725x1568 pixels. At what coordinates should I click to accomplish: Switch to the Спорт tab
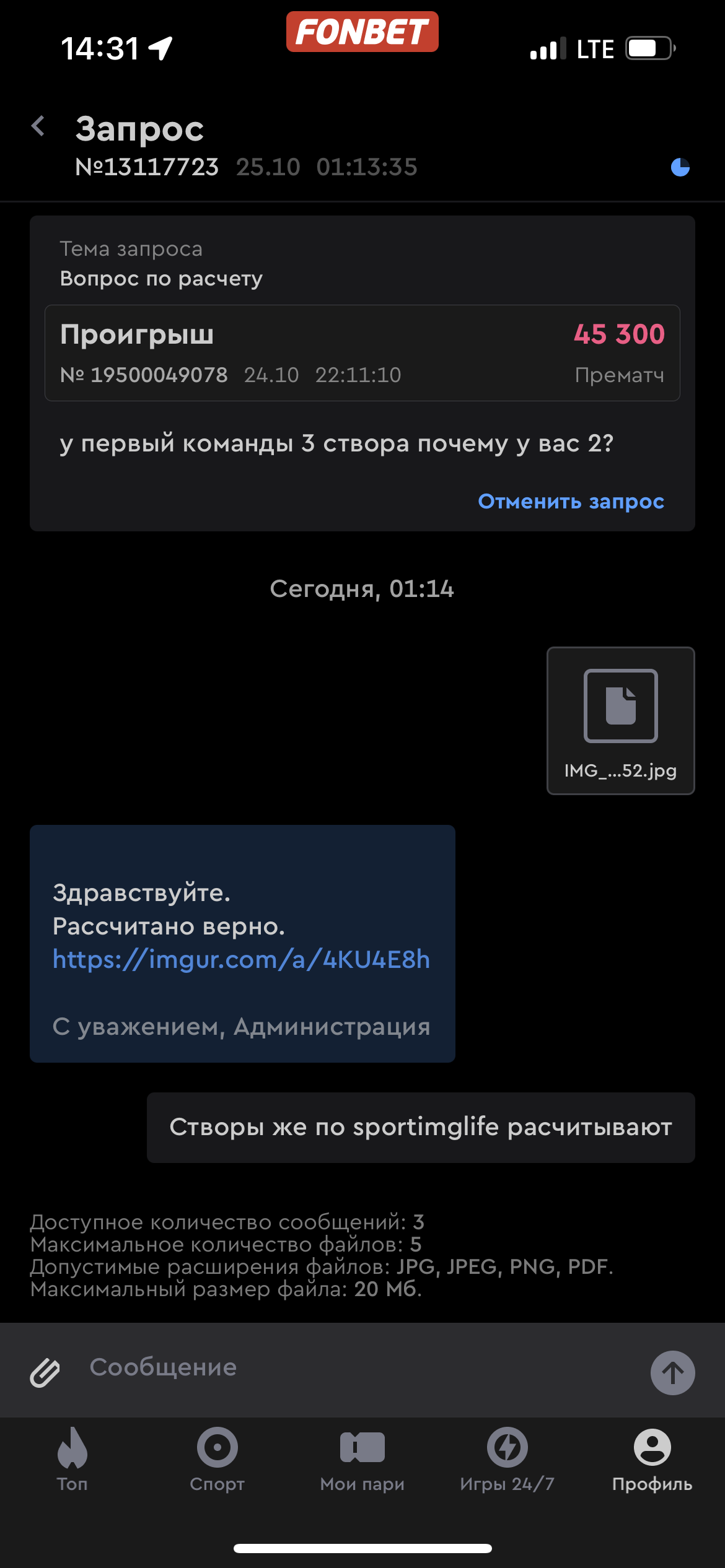(x=217, y=1460)
